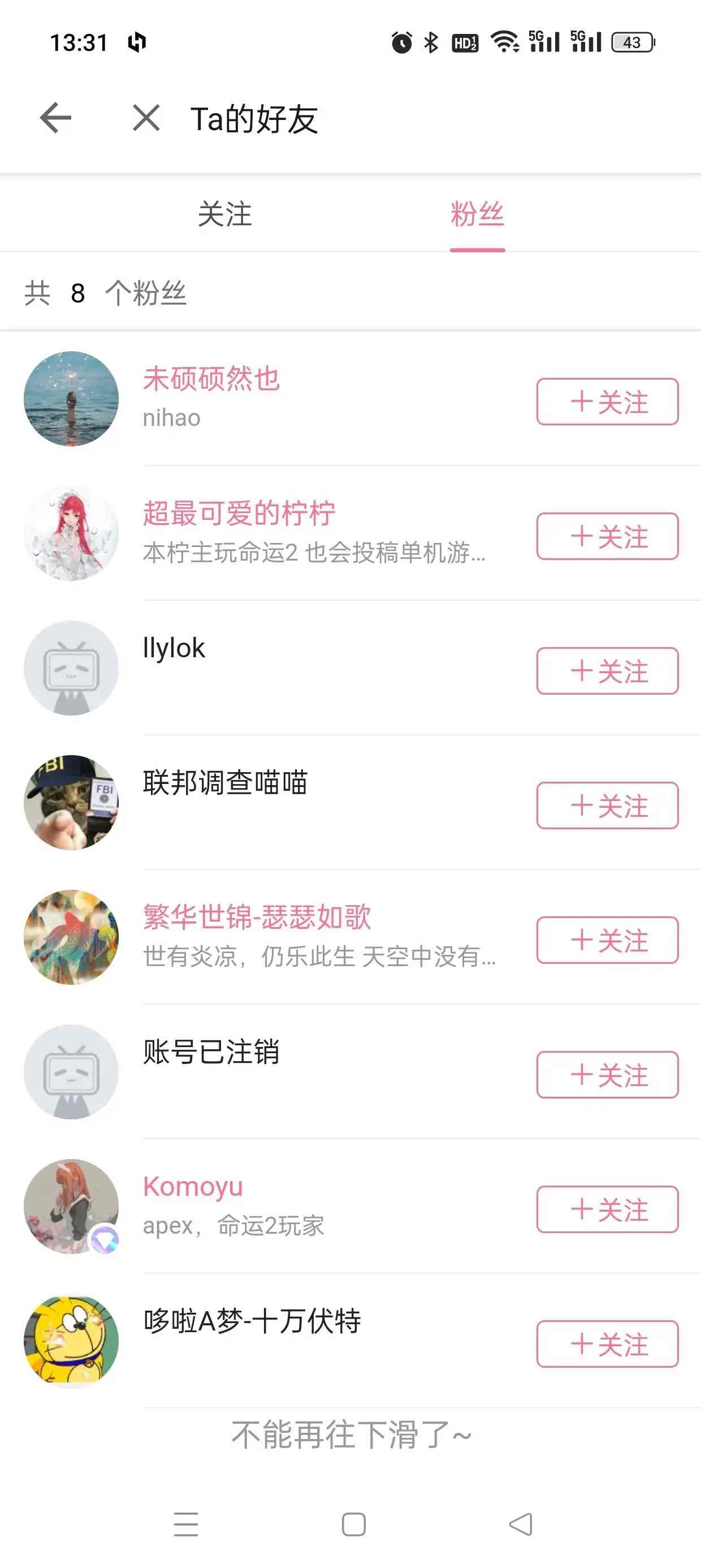
Task: Tap llylok's default TV avatar
Action: click(x=71, y=666)
